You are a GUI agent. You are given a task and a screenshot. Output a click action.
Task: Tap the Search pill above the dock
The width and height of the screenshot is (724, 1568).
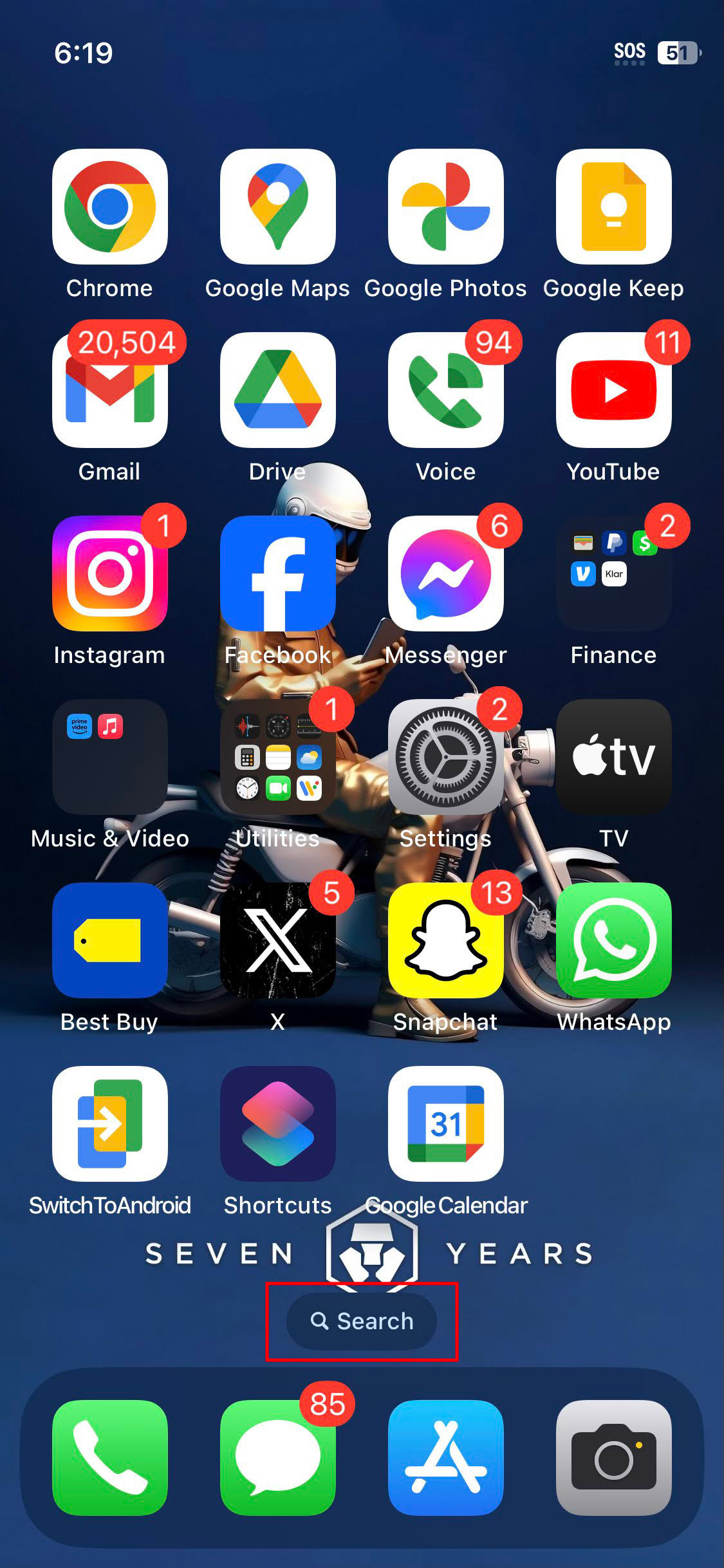[x=362, y=1321]
